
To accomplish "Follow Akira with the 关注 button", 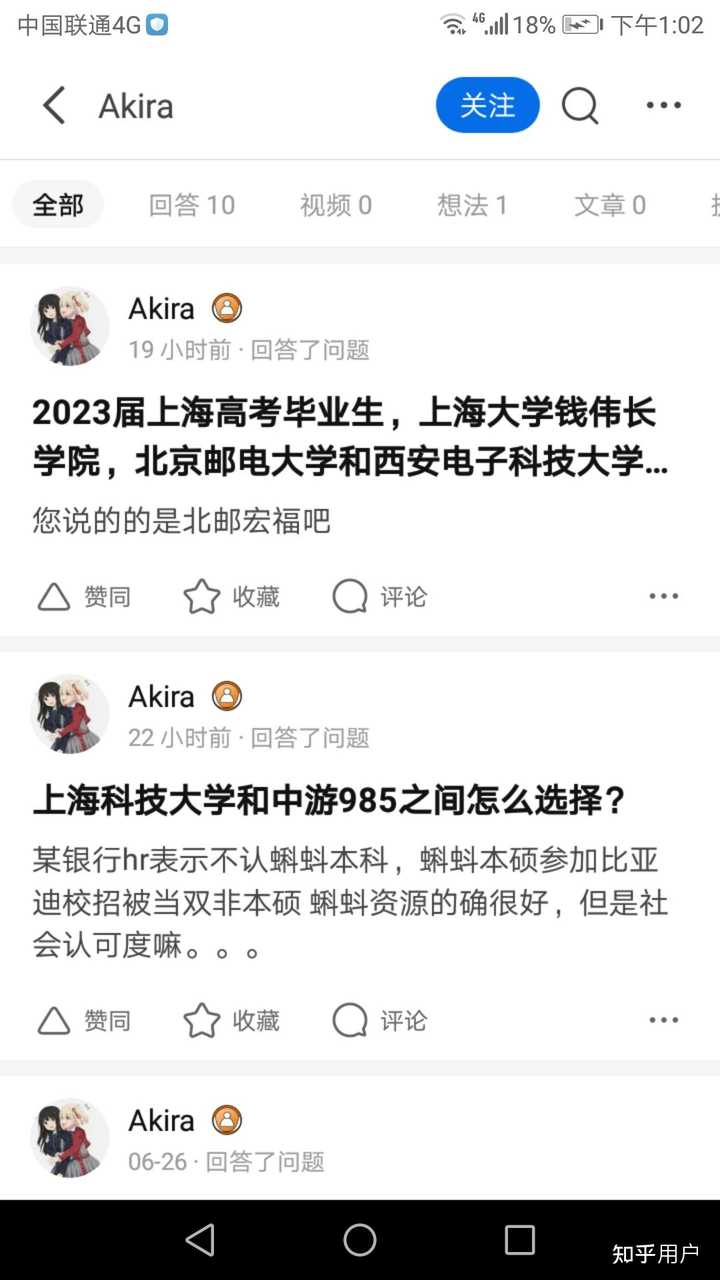I will pos(488,105).
